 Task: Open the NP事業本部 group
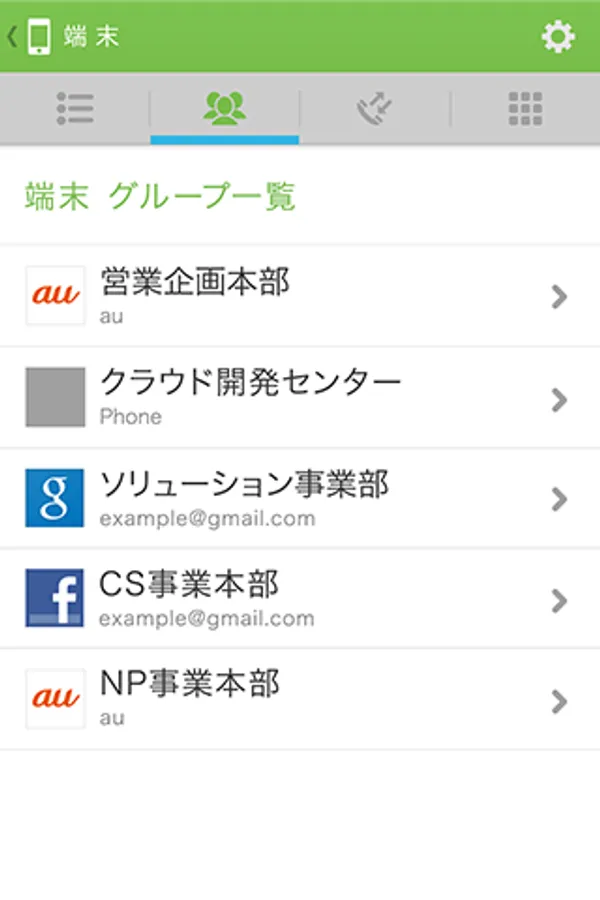tap(299, 699)
